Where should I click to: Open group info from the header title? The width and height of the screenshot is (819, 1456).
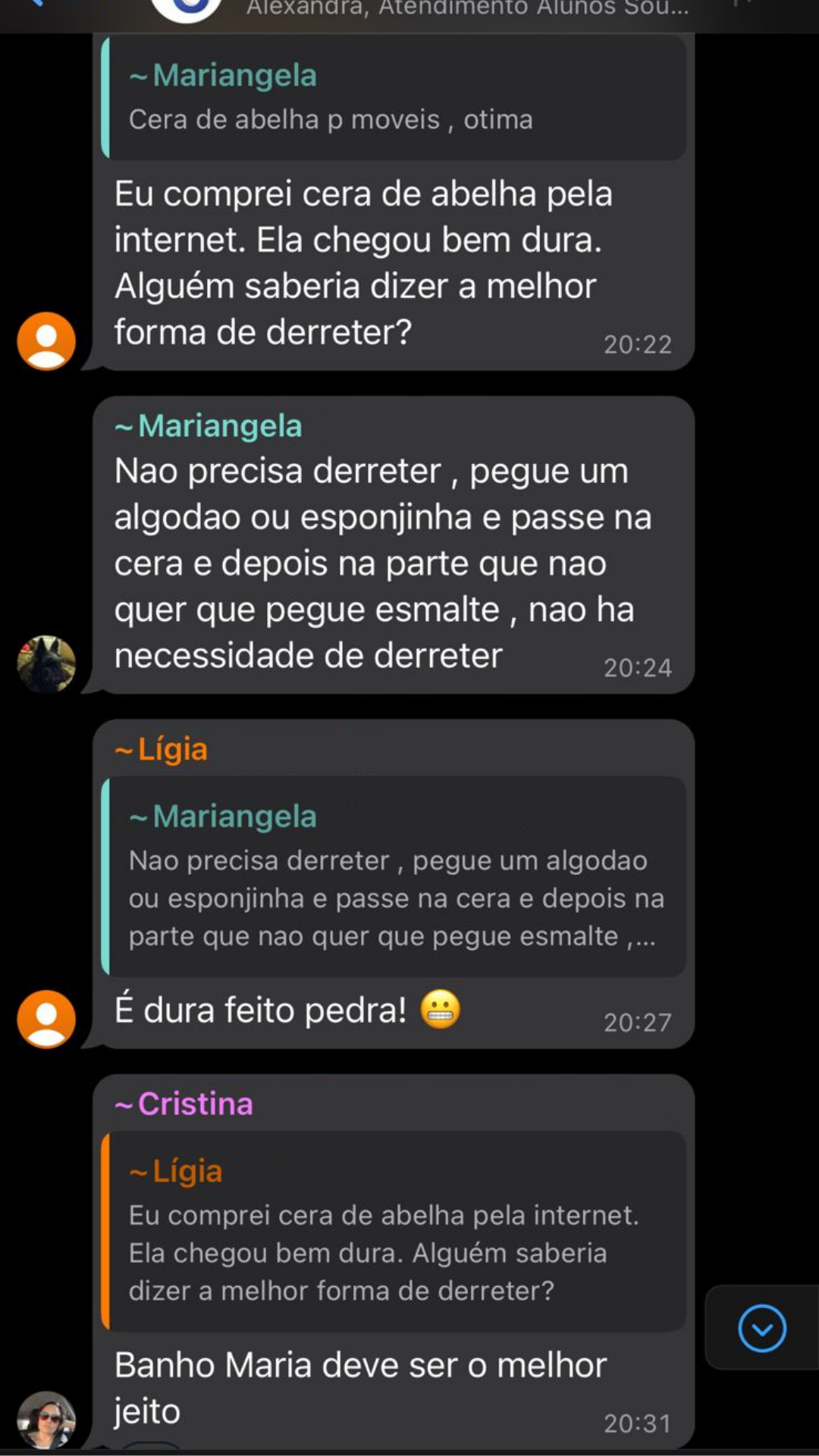467,9
